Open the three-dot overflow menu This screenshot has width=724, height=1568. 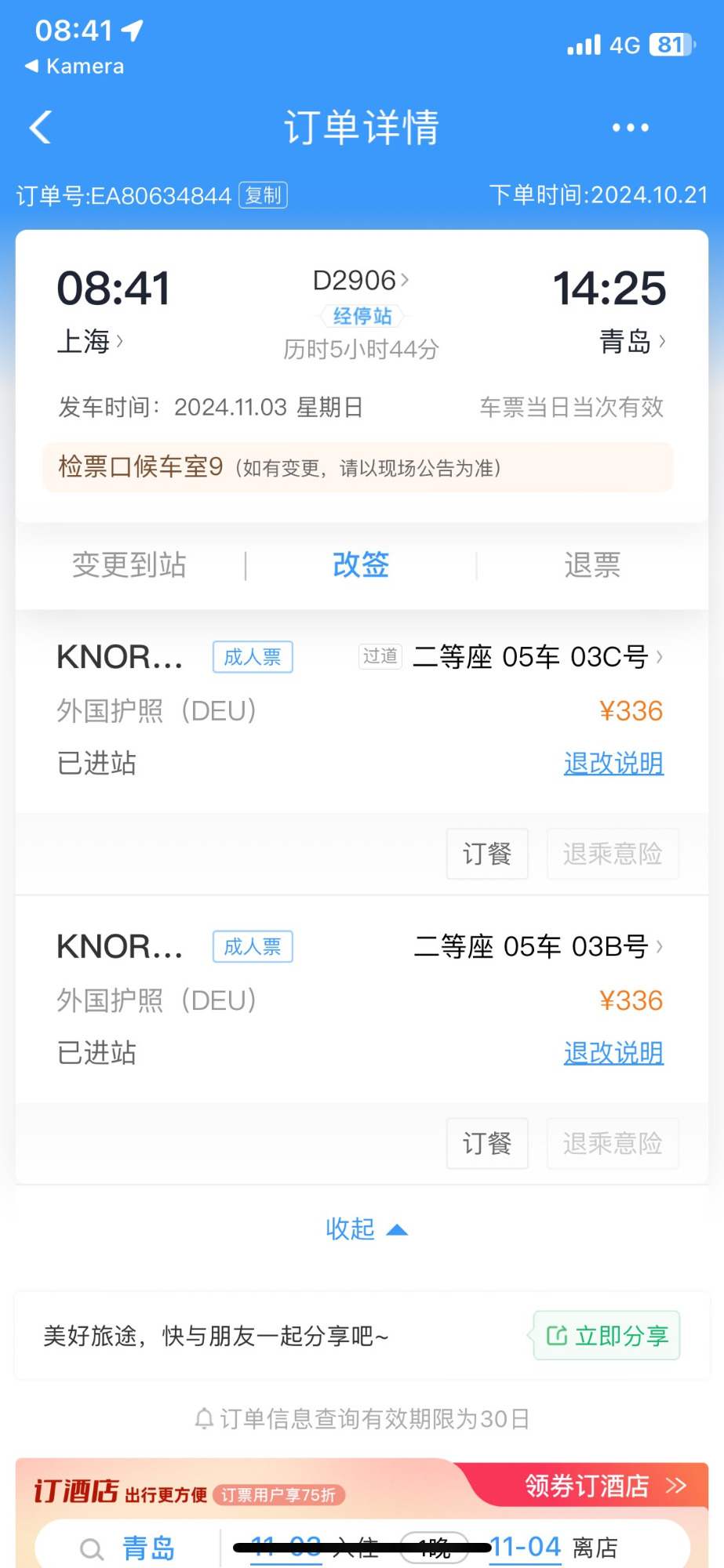631,127
